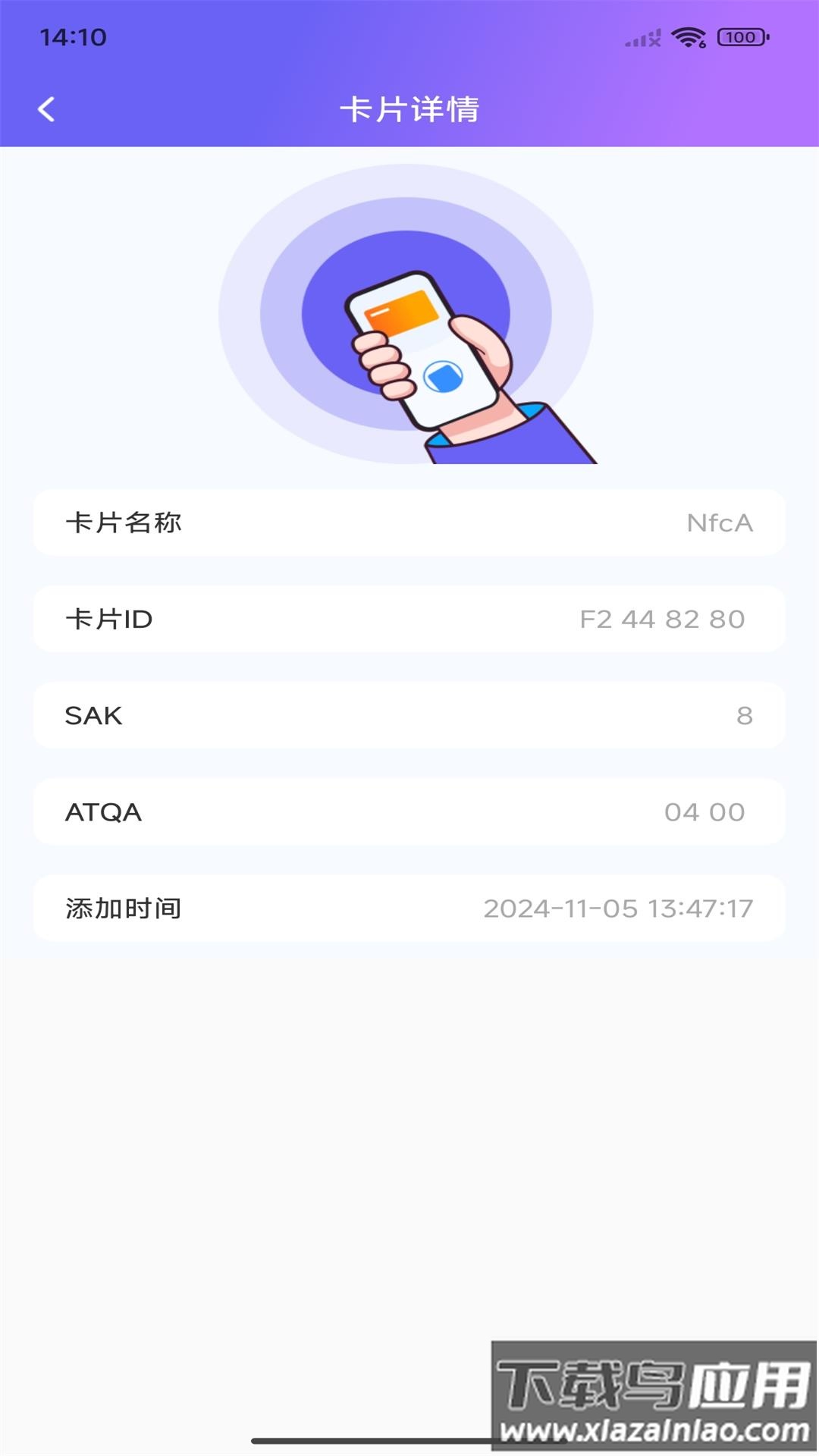
Task: Tap the back arrow in the title bar
Action: (48, 108)
